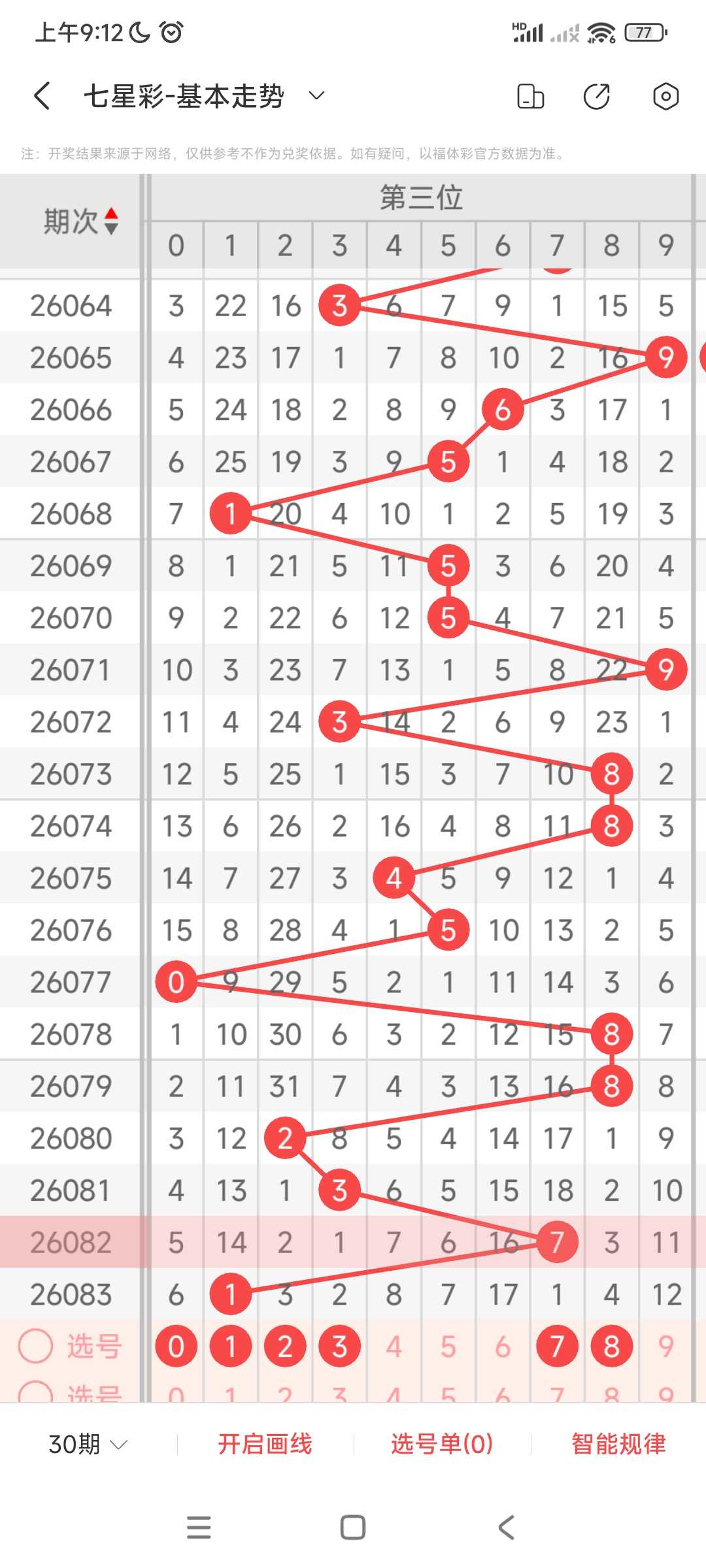Open the 30期 period dropdown

[x=88, y=1444]
